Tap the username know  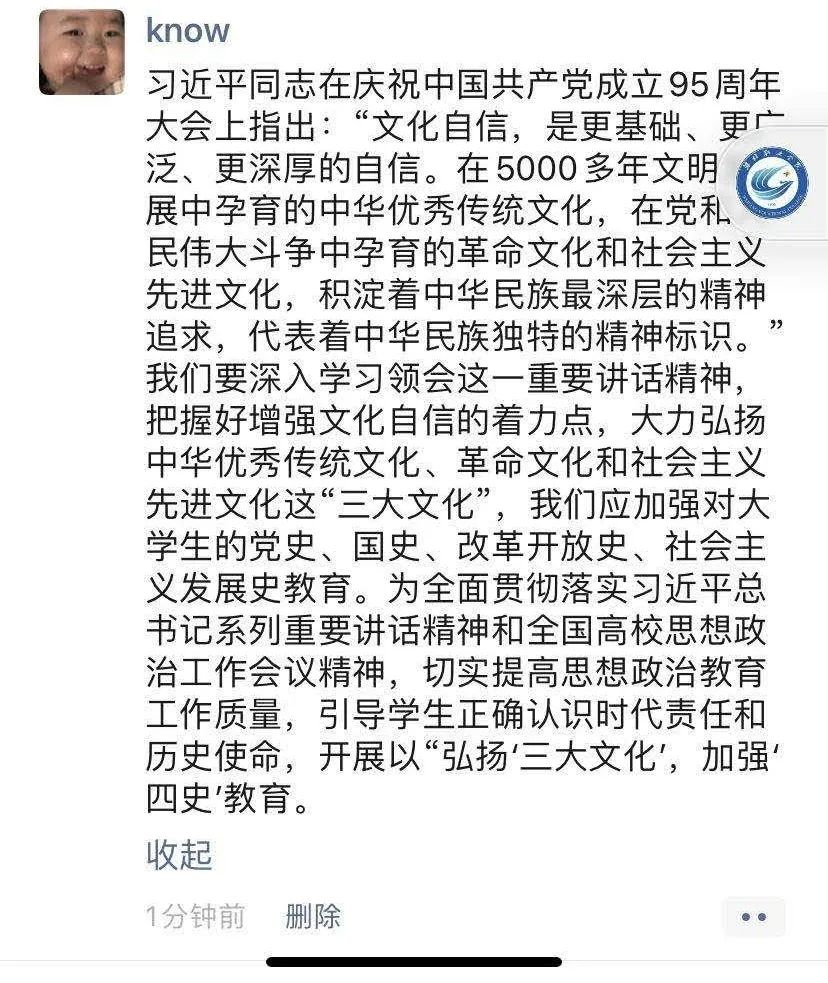[187, 29]
